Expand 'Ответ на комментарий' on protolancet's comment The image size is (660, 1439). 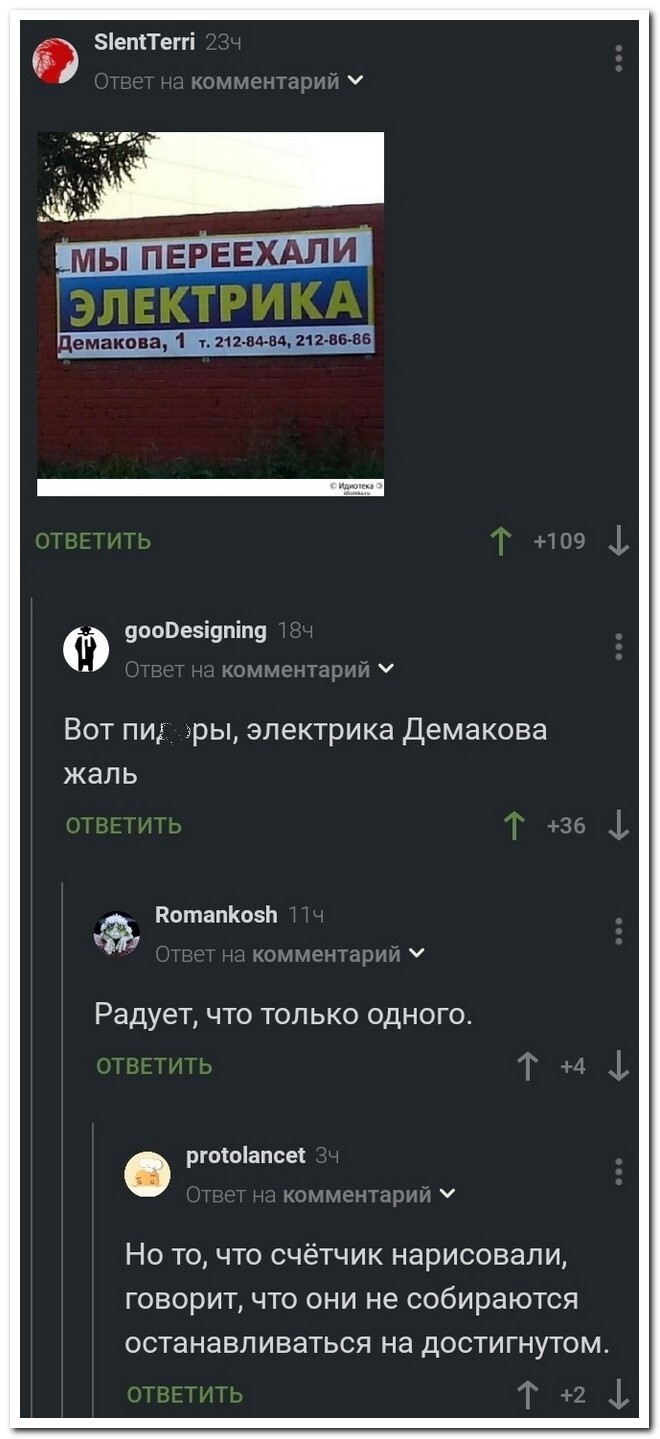click(x=321, y=1193)
